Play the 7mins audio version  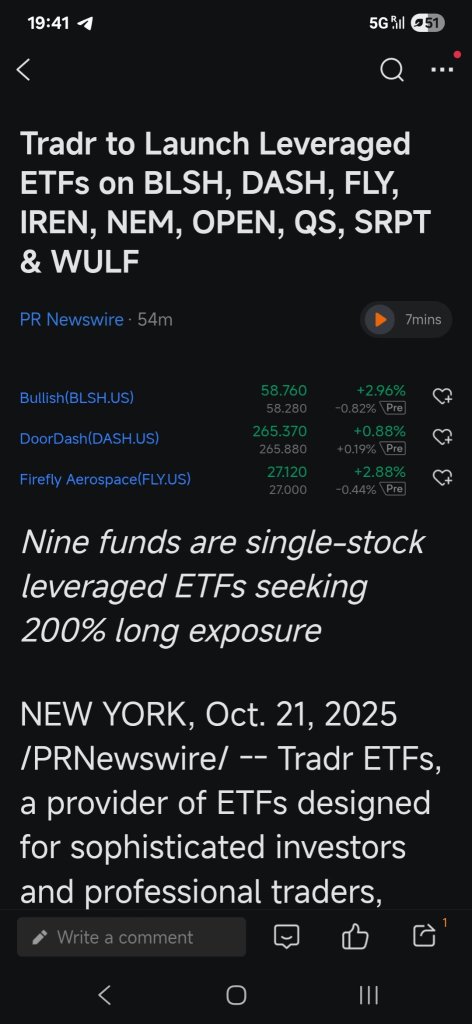pyautogui.click(x=406, y=319)
